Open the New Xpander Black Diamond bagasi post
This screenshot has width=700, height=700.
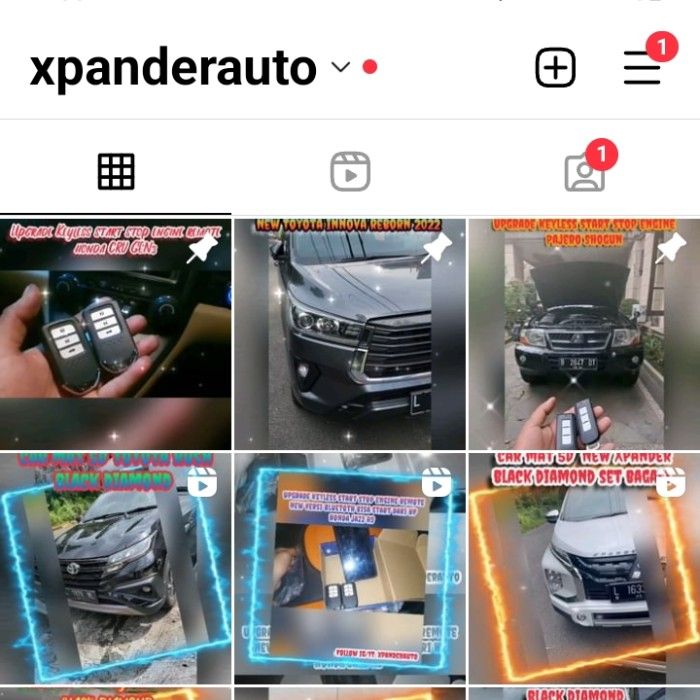pyautogui.click(x=584, y=567)
